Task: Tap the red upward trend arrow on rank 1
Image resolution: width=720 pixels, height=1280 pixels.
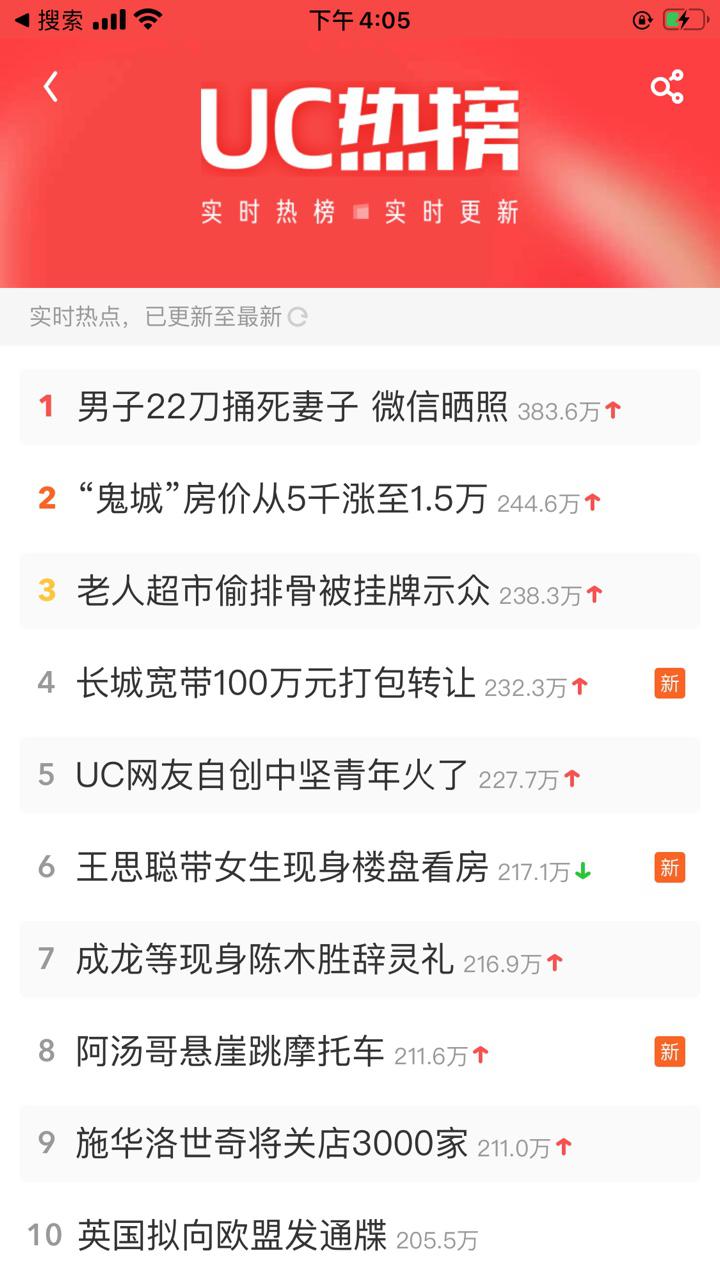Action: [613, 409]
